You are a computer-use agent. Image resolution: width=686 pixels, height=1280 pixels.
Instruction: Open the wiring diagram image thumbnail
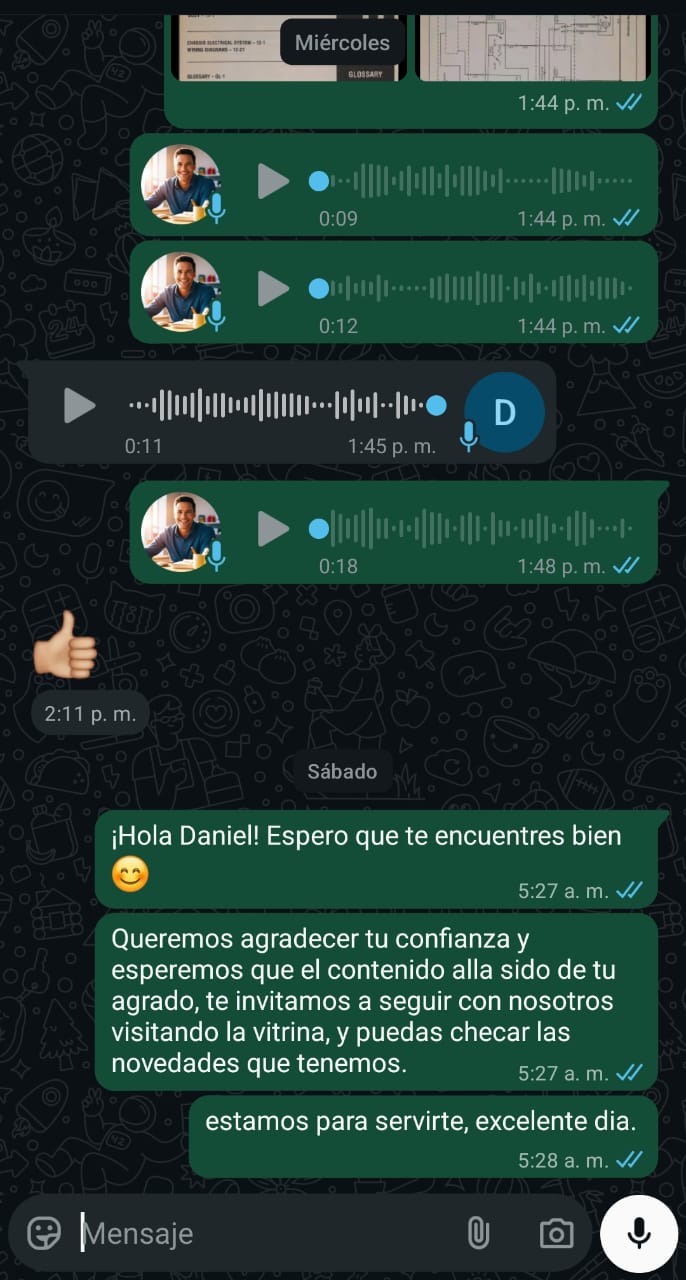click(x=532, y=48)
